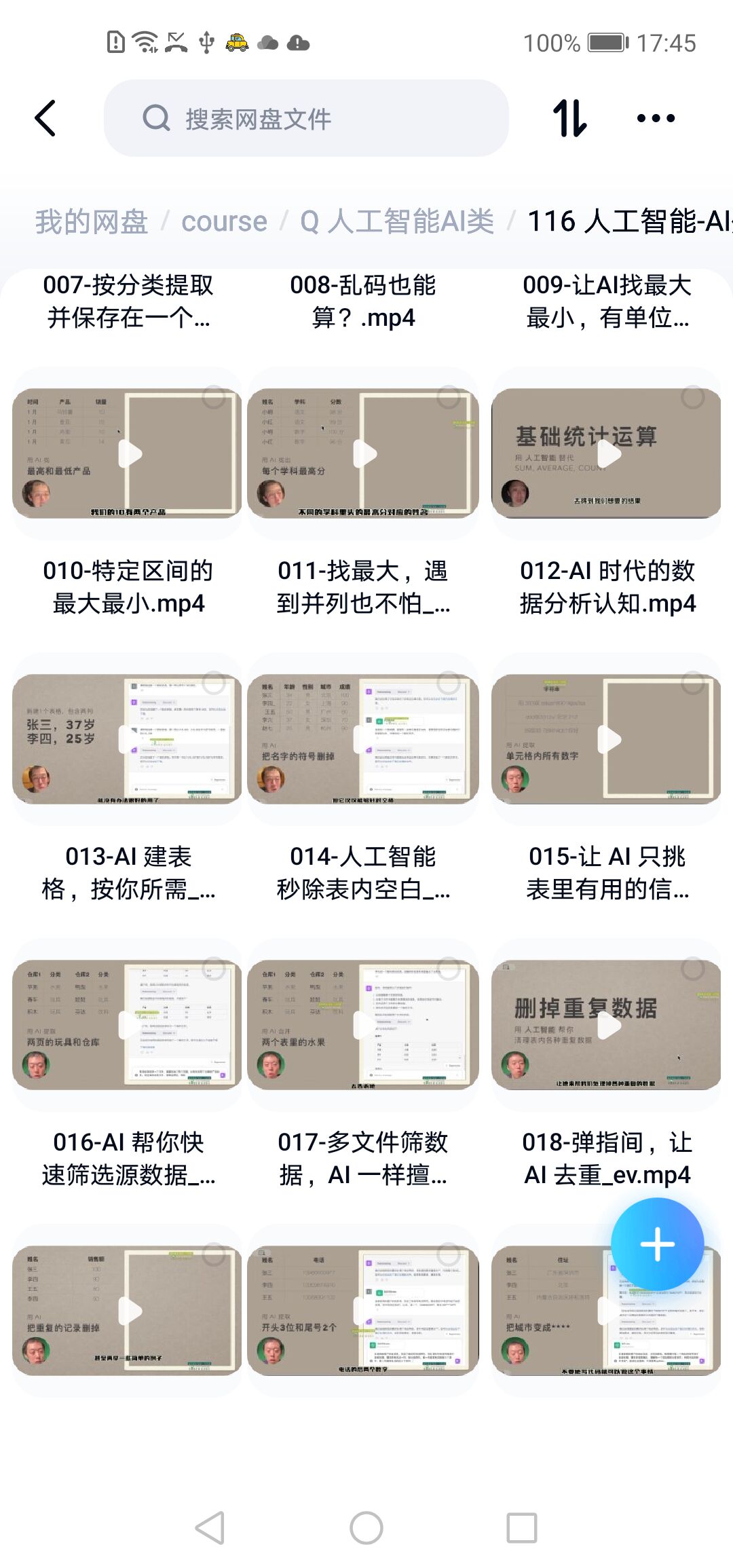Play video 011-找最大，遇到并列也不怕
The image size is (733, 1568).
coord(363,453)
